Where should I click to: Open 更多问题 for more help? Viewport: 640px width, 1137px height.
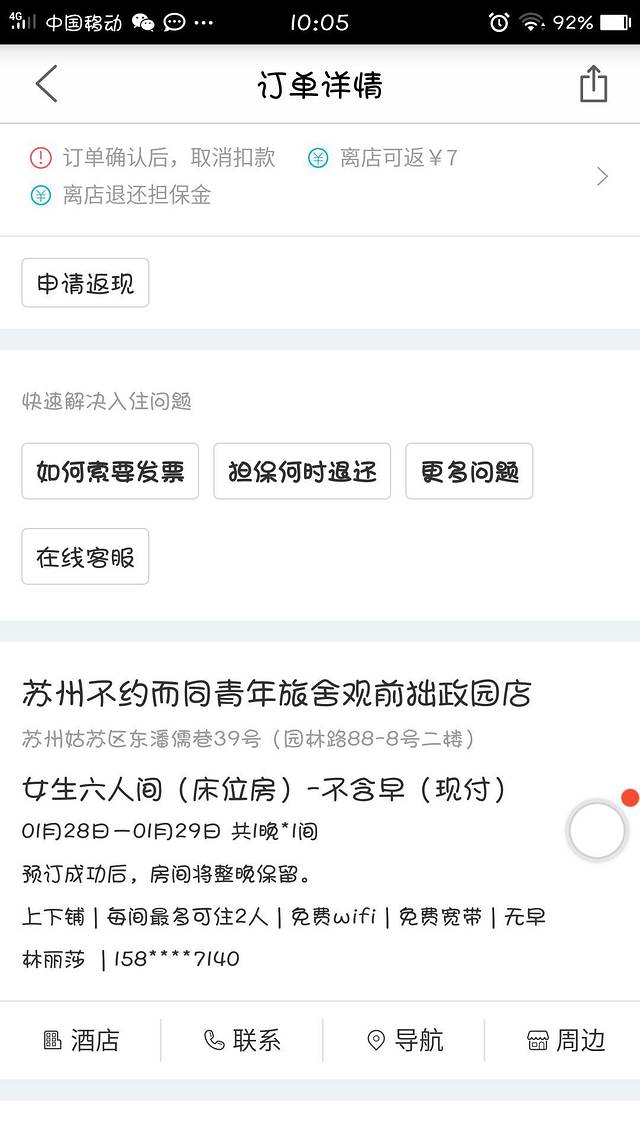(469, 471)
